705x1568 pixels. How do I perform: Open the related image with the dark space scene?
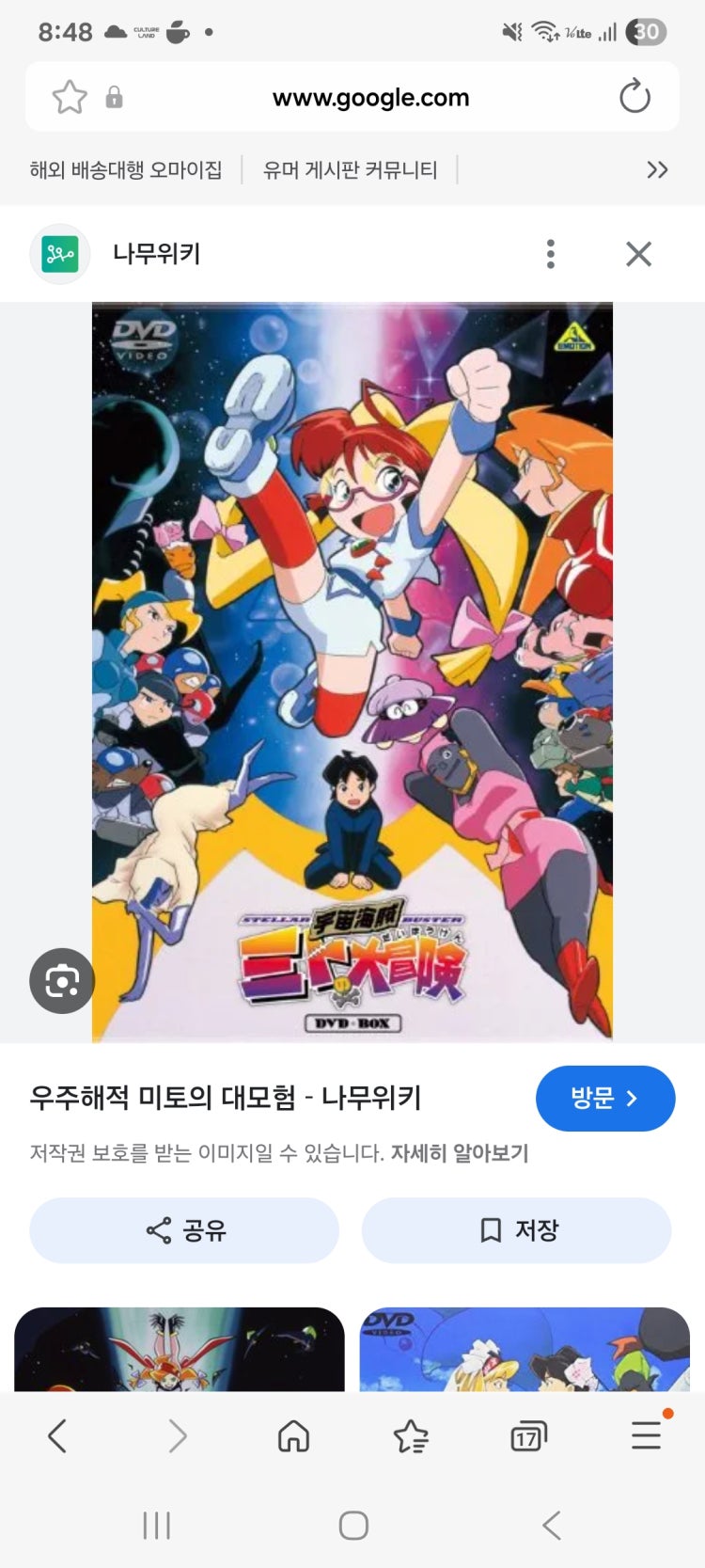click(180, 1349)
